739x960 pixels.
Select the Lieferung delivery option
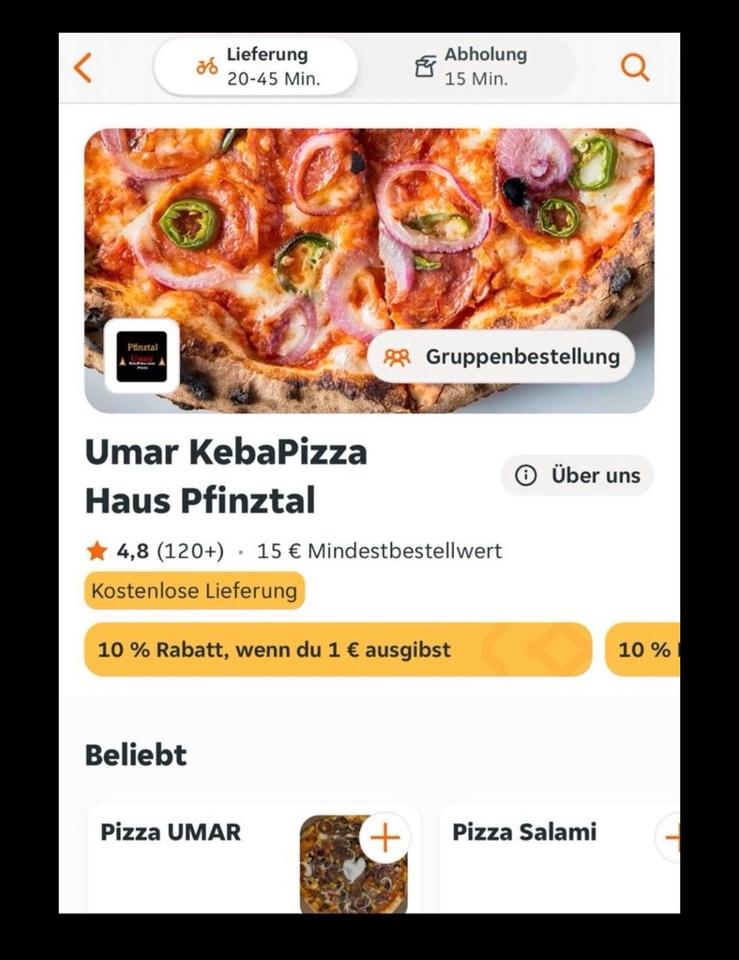point(256,67)
